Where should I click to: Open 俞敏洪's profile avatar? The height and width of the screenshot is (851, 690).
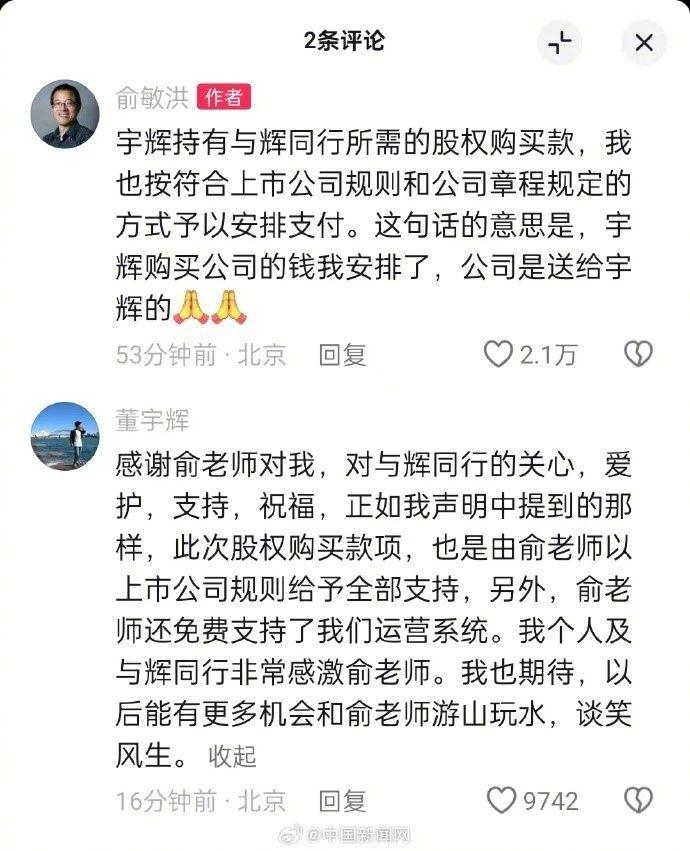pyautogui.click(x=64, y=116)
